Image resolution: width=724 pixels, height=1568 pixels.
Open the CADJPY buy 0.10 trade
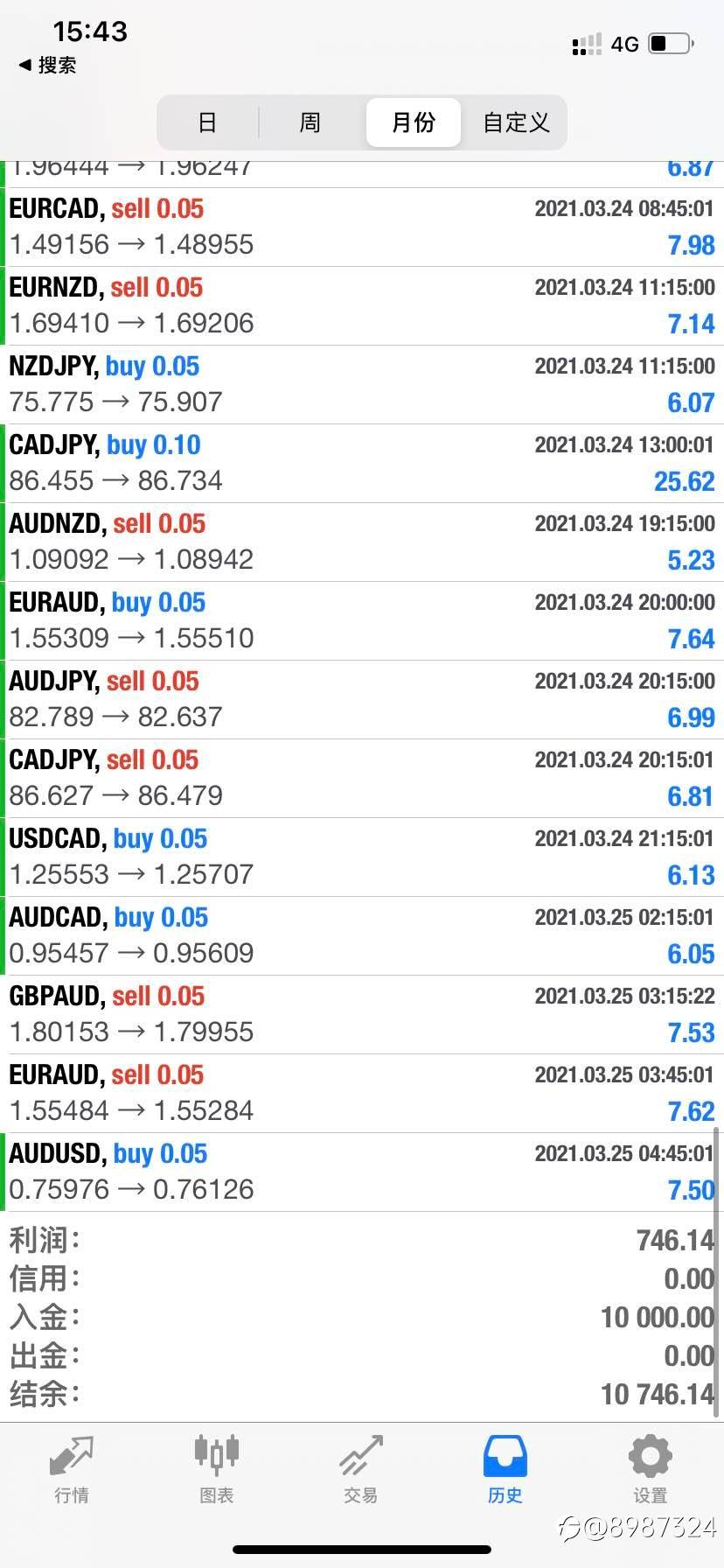pyautogui.click(x=362, y=463)
